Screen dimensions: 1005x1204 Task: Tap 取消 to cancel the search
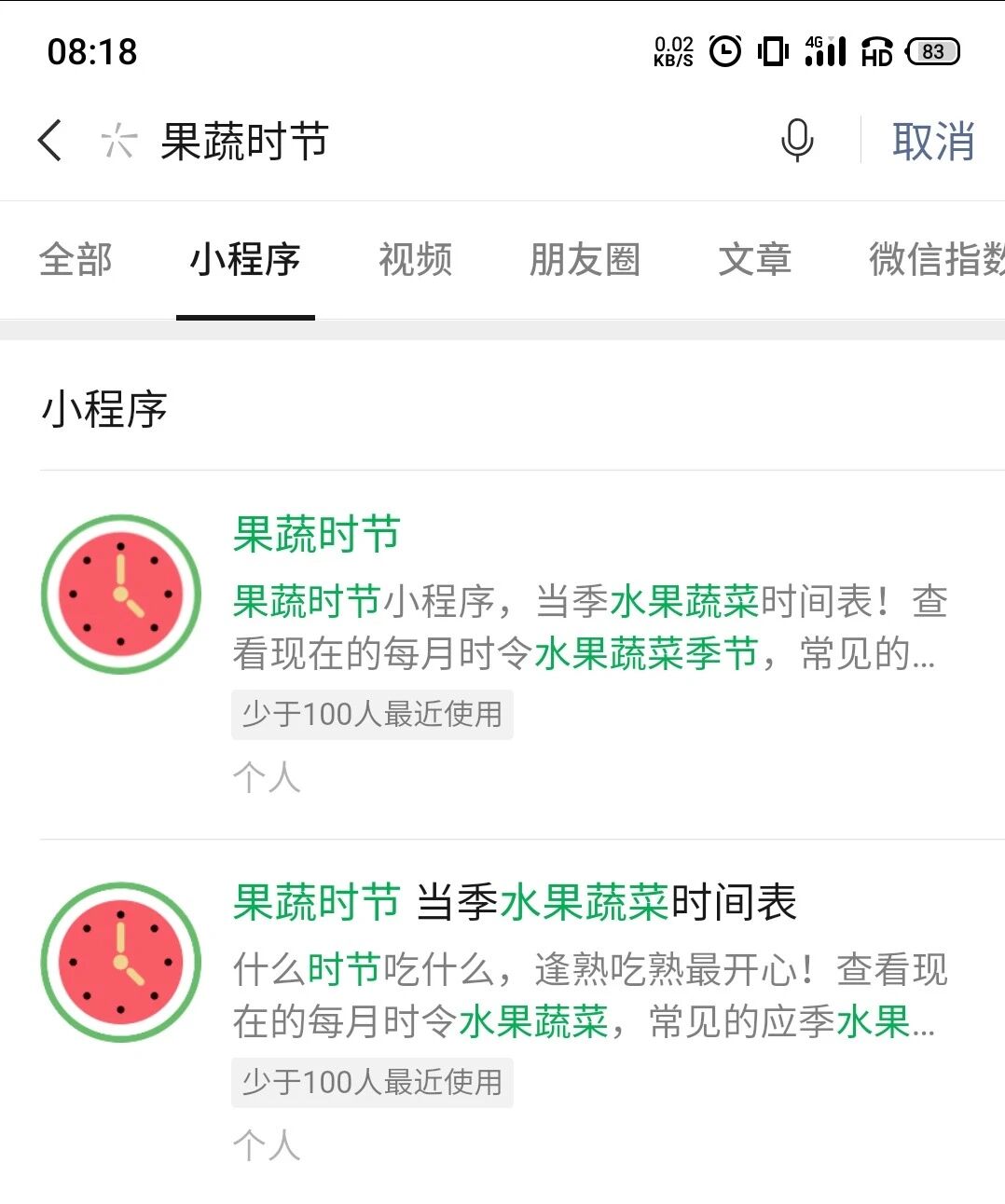tap(933, 142)
